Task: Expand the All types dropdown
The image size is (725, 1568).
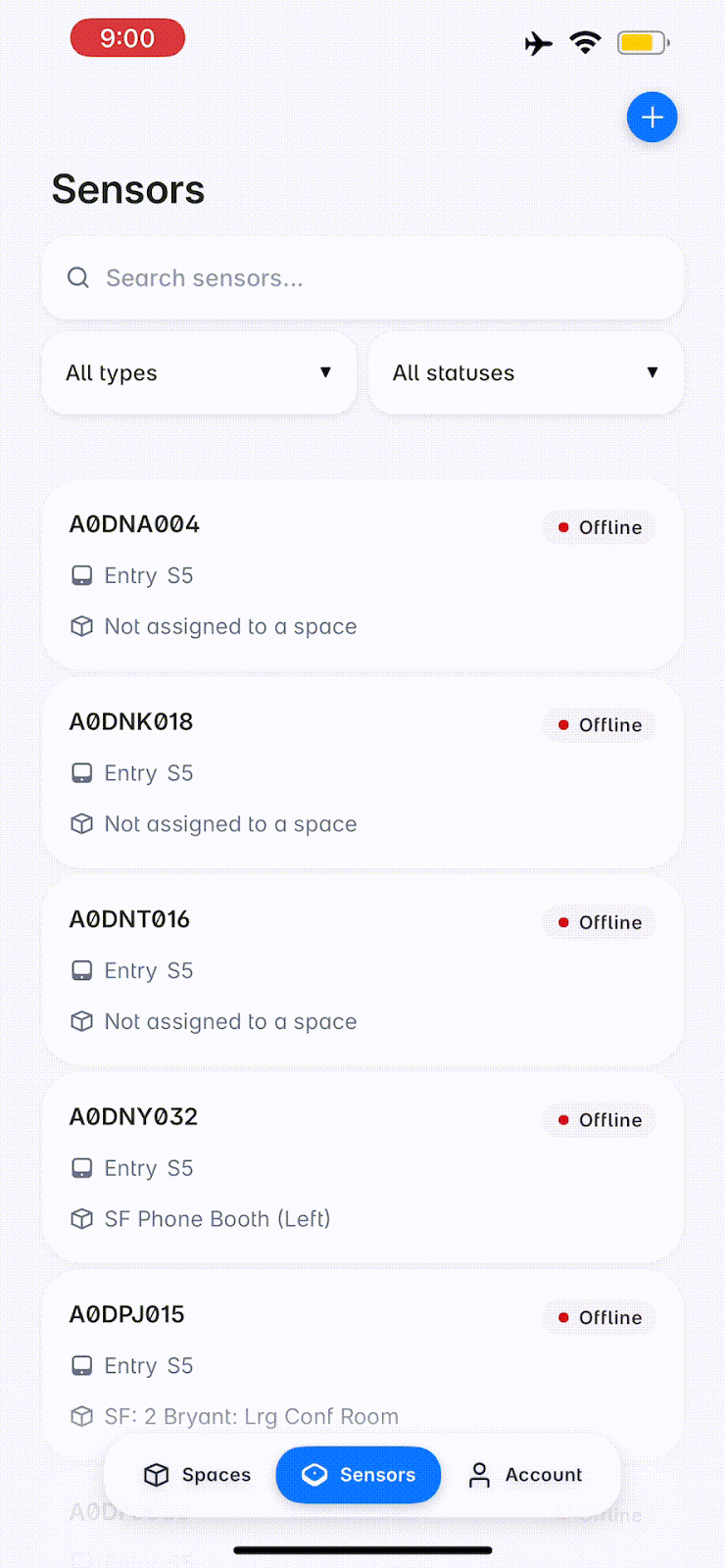Action: coord(199,373)
